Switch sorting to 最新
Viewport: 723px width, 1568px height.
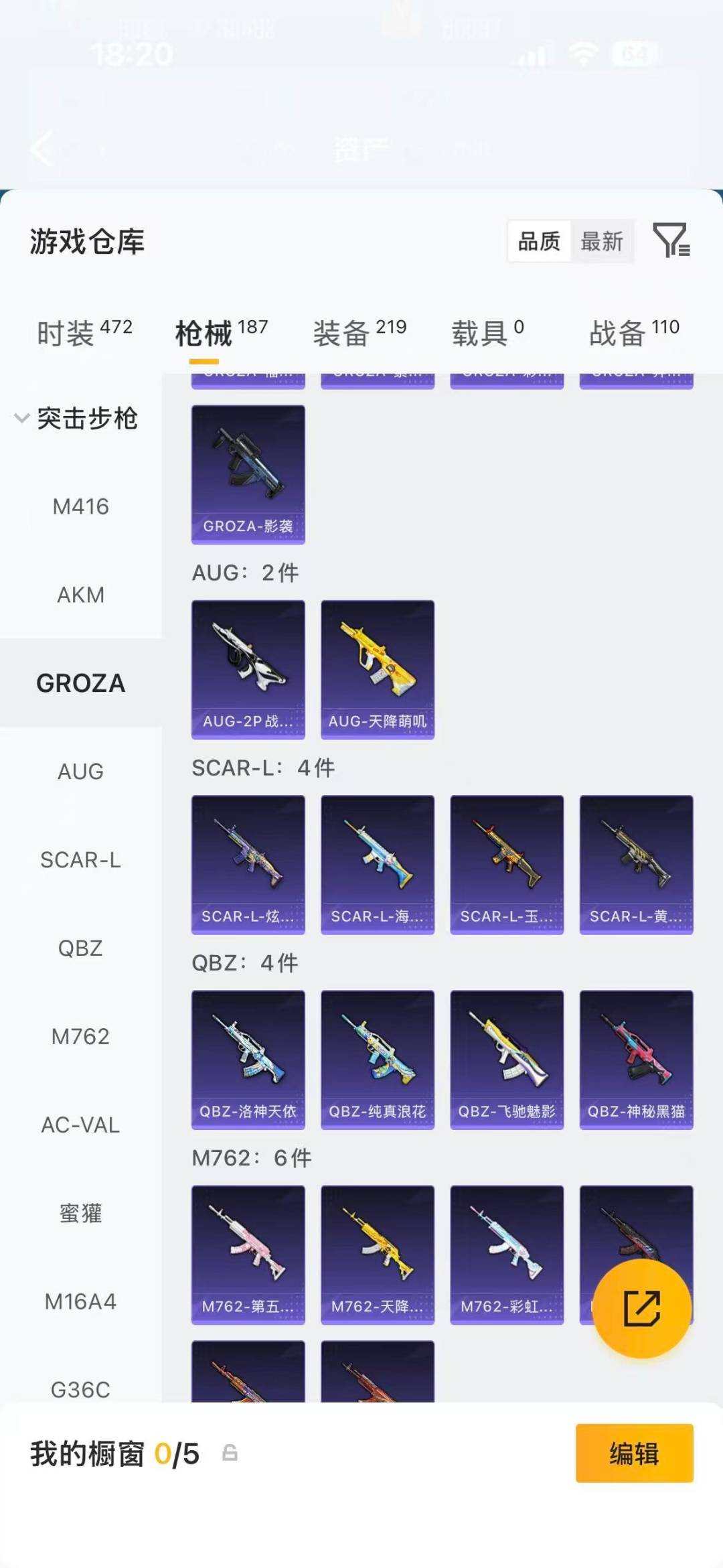tap(602, 241)
